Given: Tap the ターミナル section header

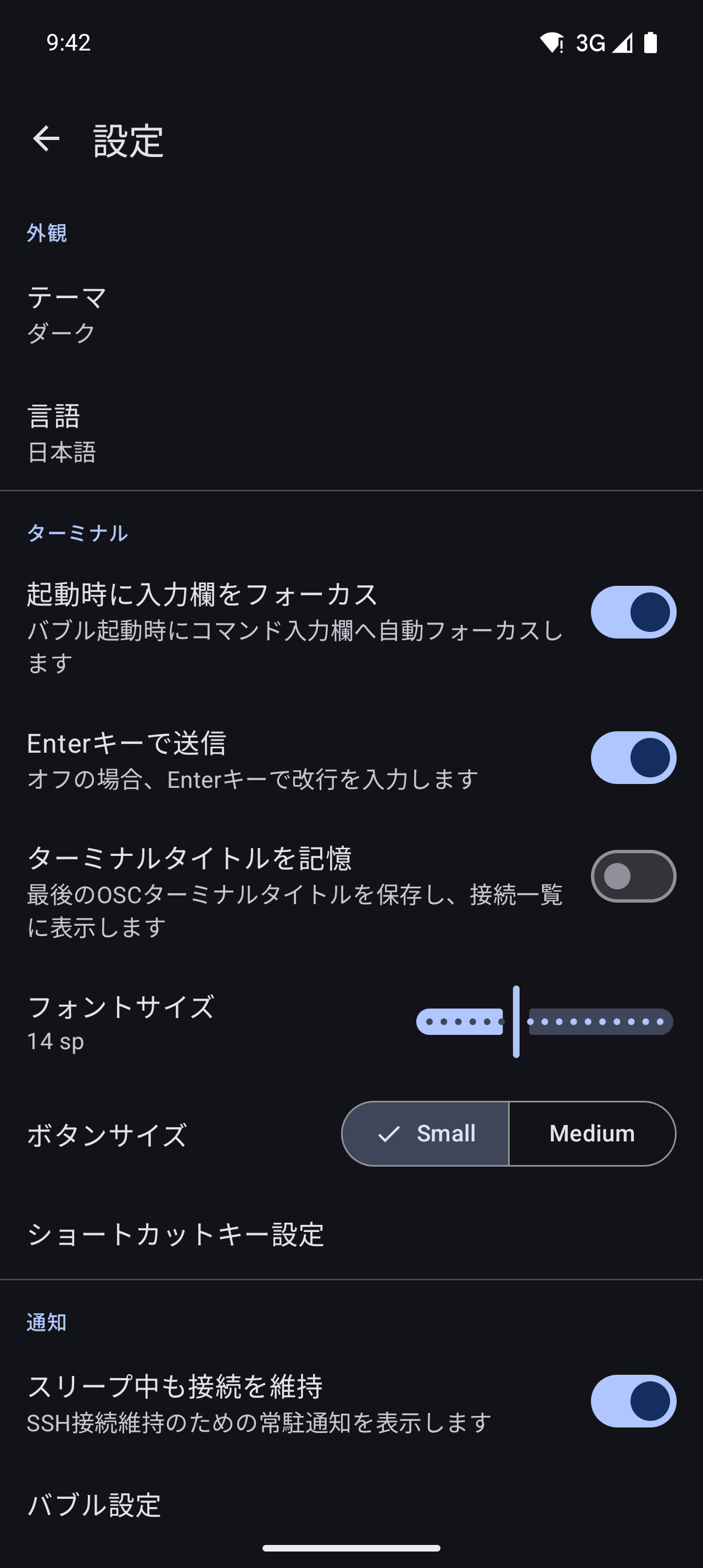Looking at the screenshot, I should click(77, 534).
